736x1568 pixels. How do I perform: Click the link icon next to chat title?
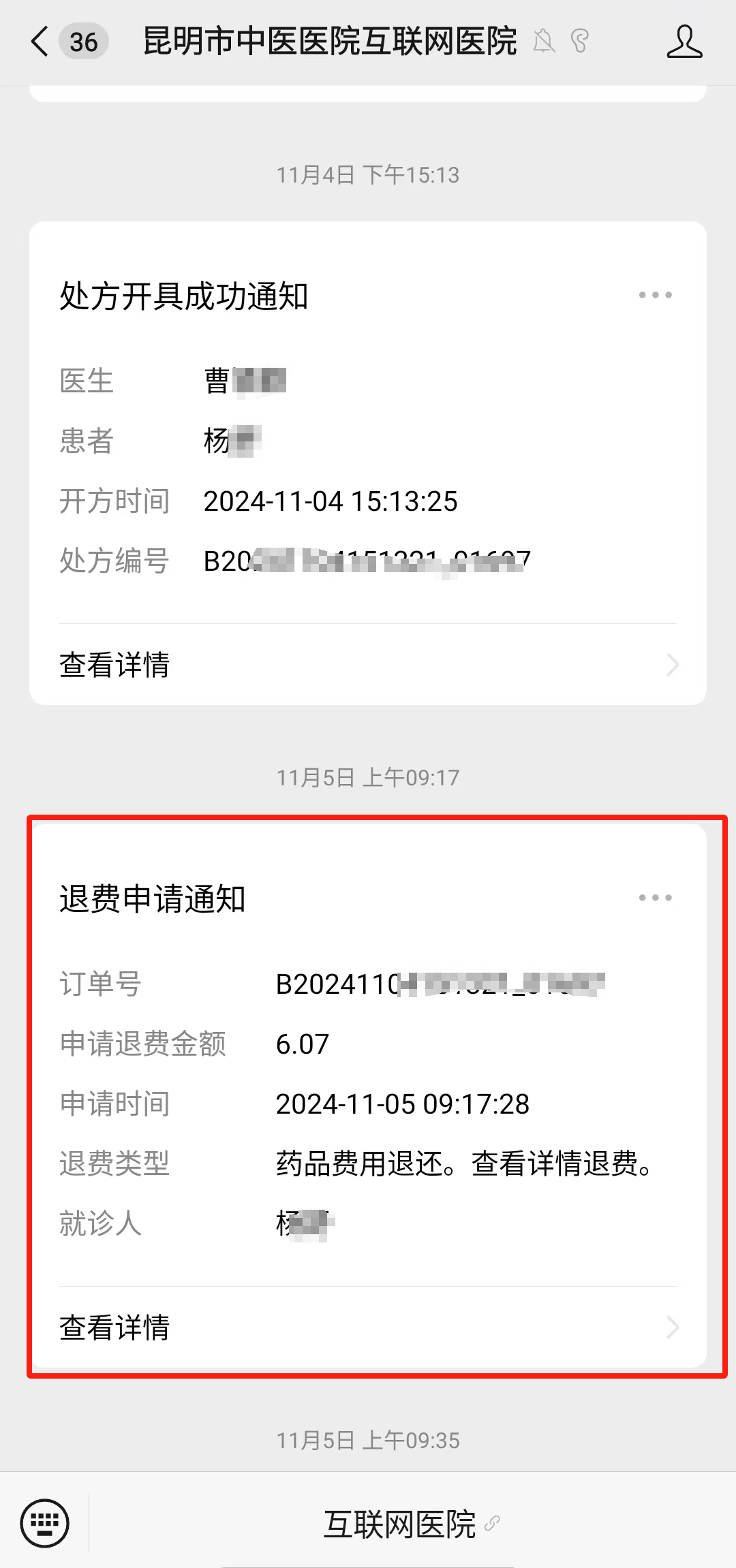[579, 42]
